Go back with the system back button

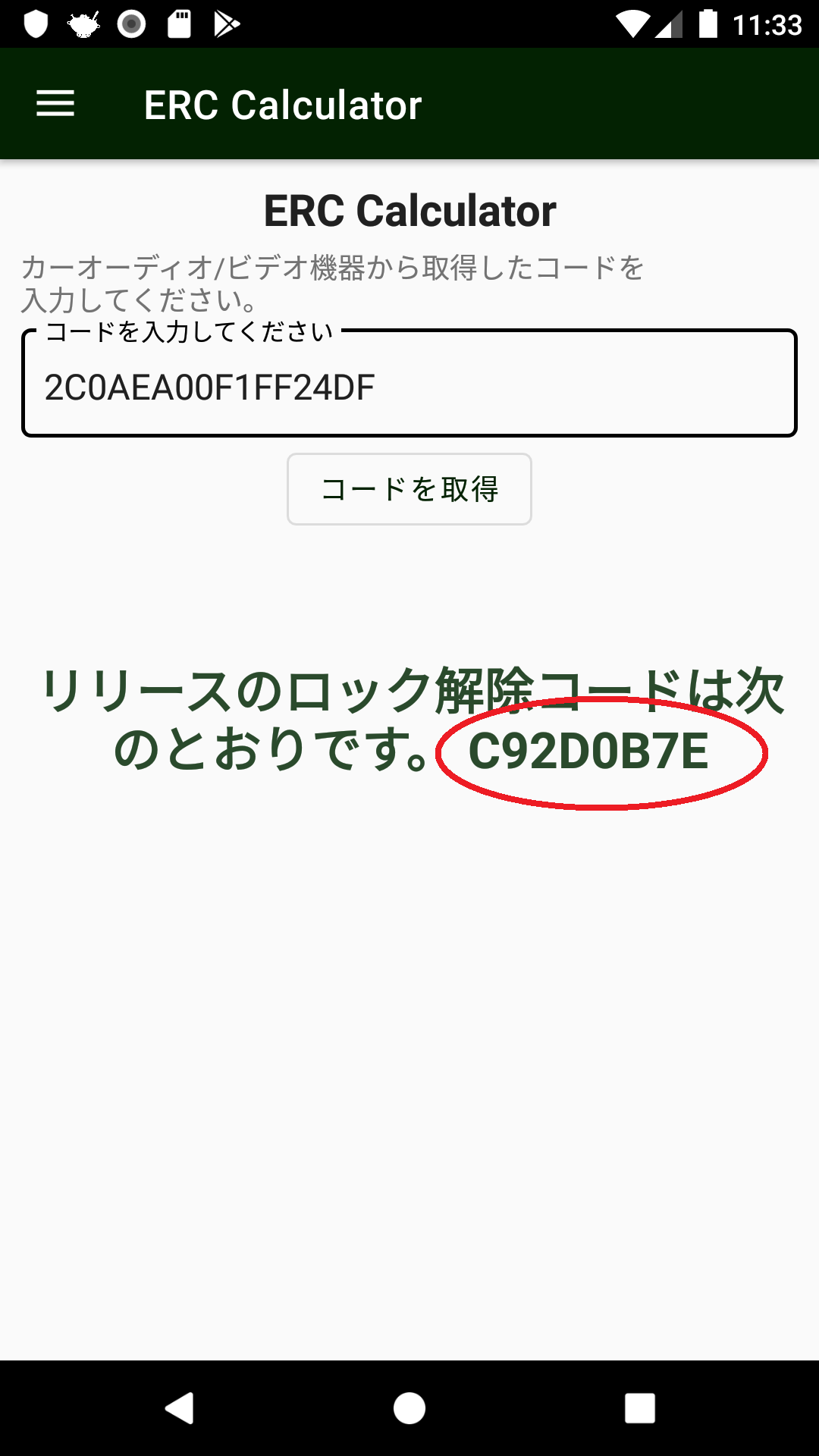tap(180, 1408)
